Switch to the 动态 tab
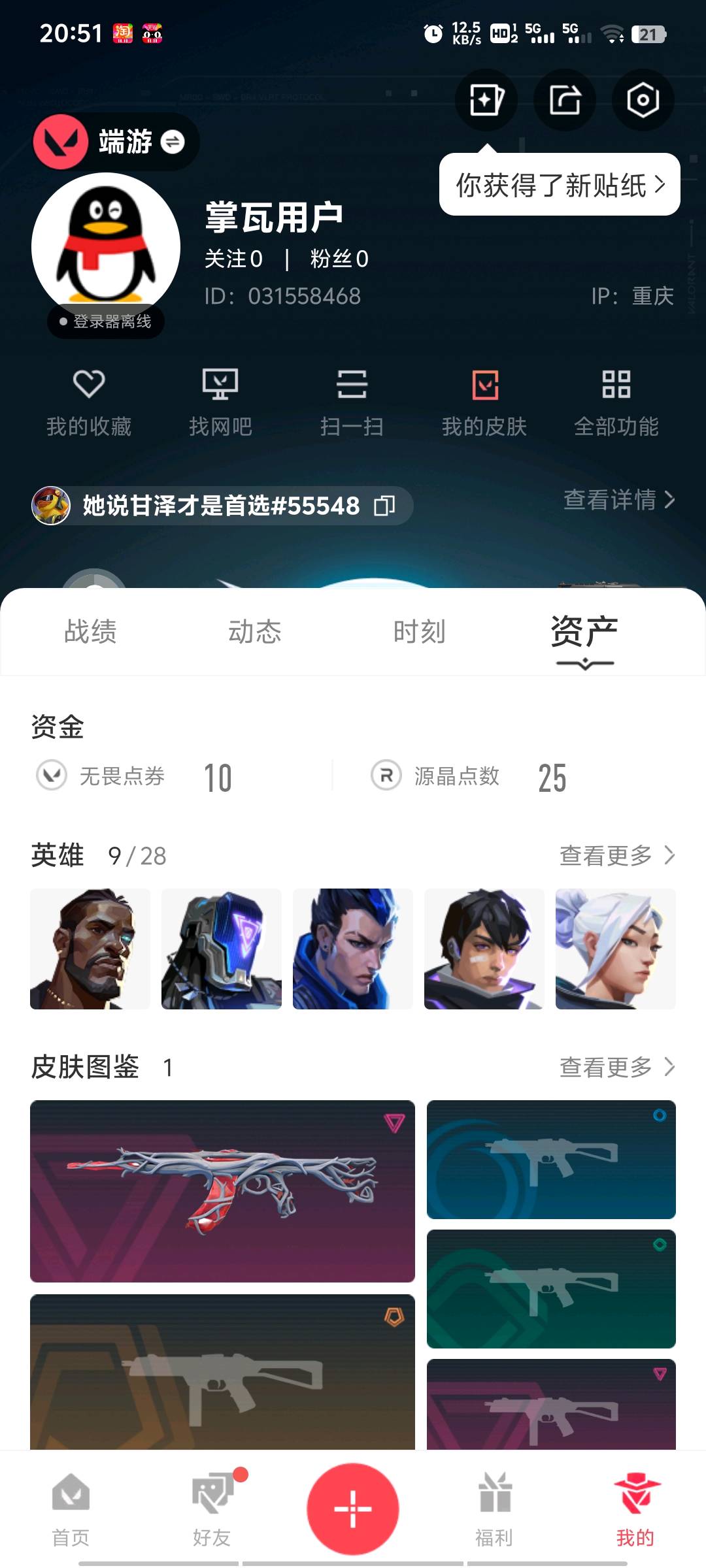The image size is (706, 1568). [255, 632]
